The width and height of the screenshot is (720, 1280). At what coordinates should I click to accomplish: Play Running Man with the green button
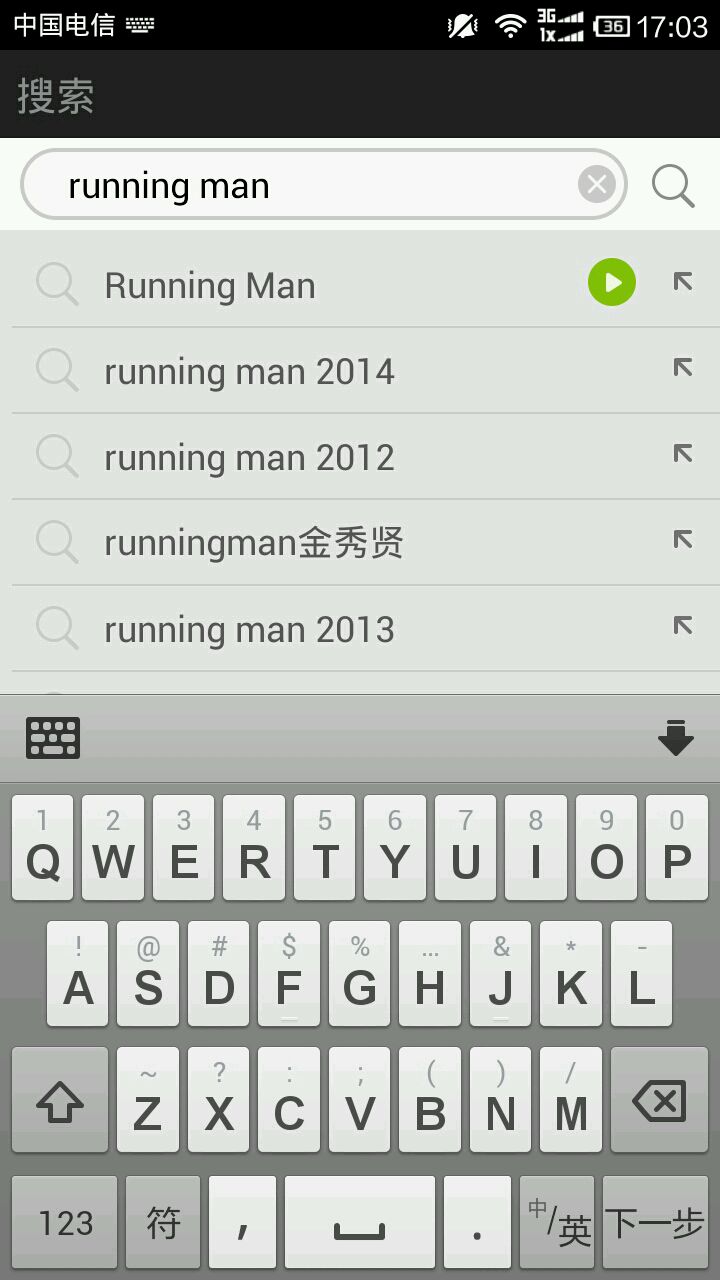612,283
